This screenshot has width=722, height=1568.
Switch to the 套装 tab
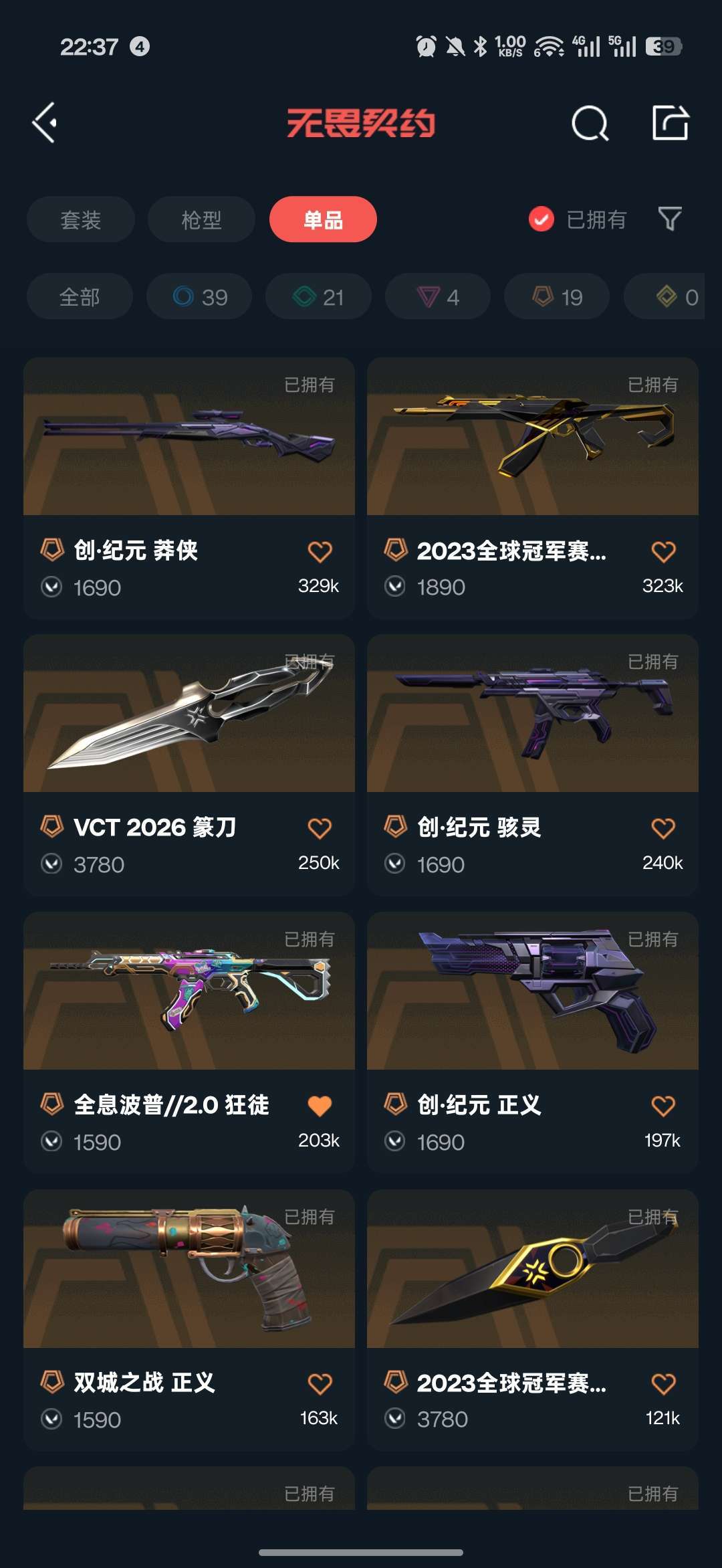[80, 219]
